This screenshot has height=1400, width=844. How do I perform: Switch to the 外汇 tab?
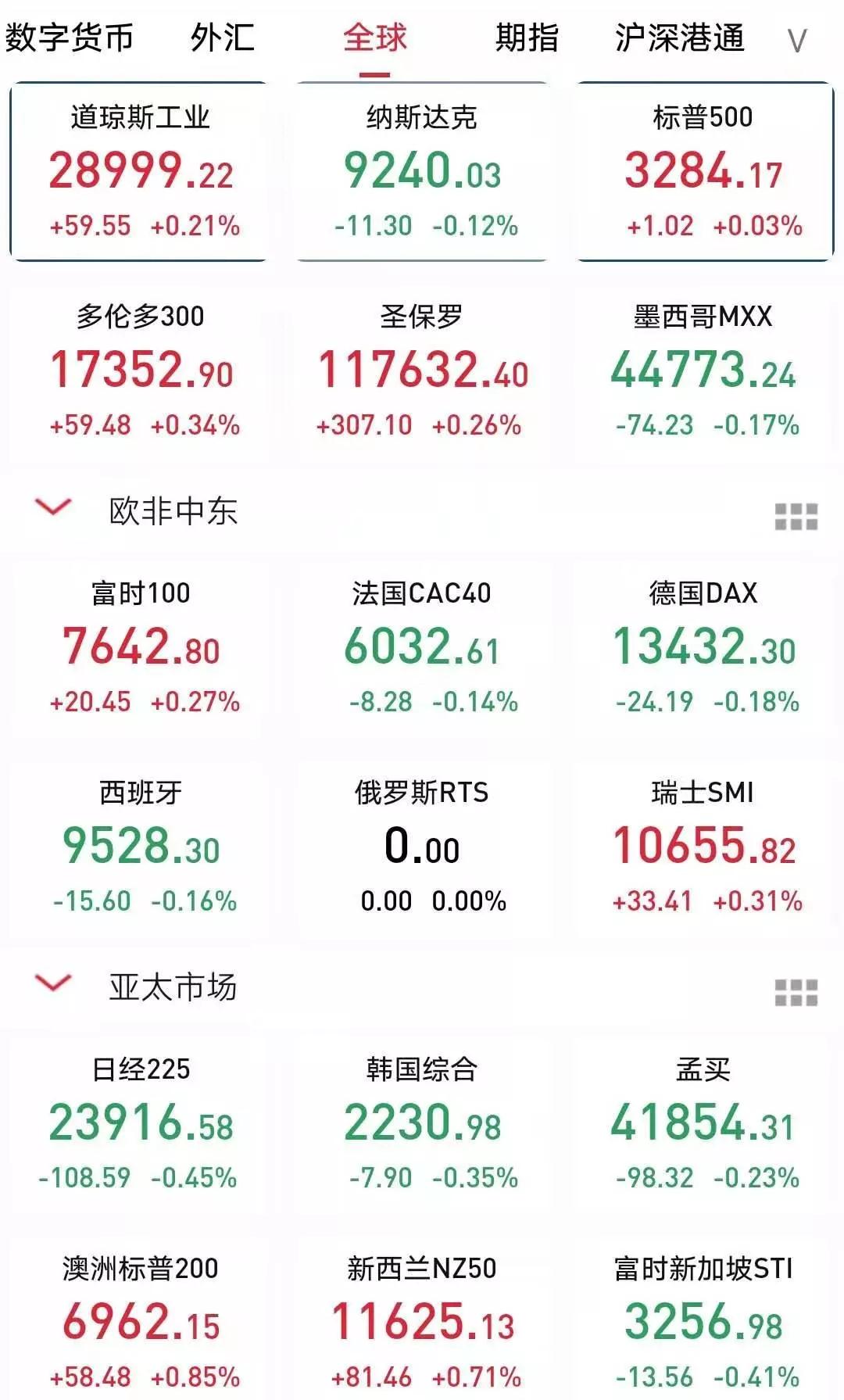click(223, 38)
